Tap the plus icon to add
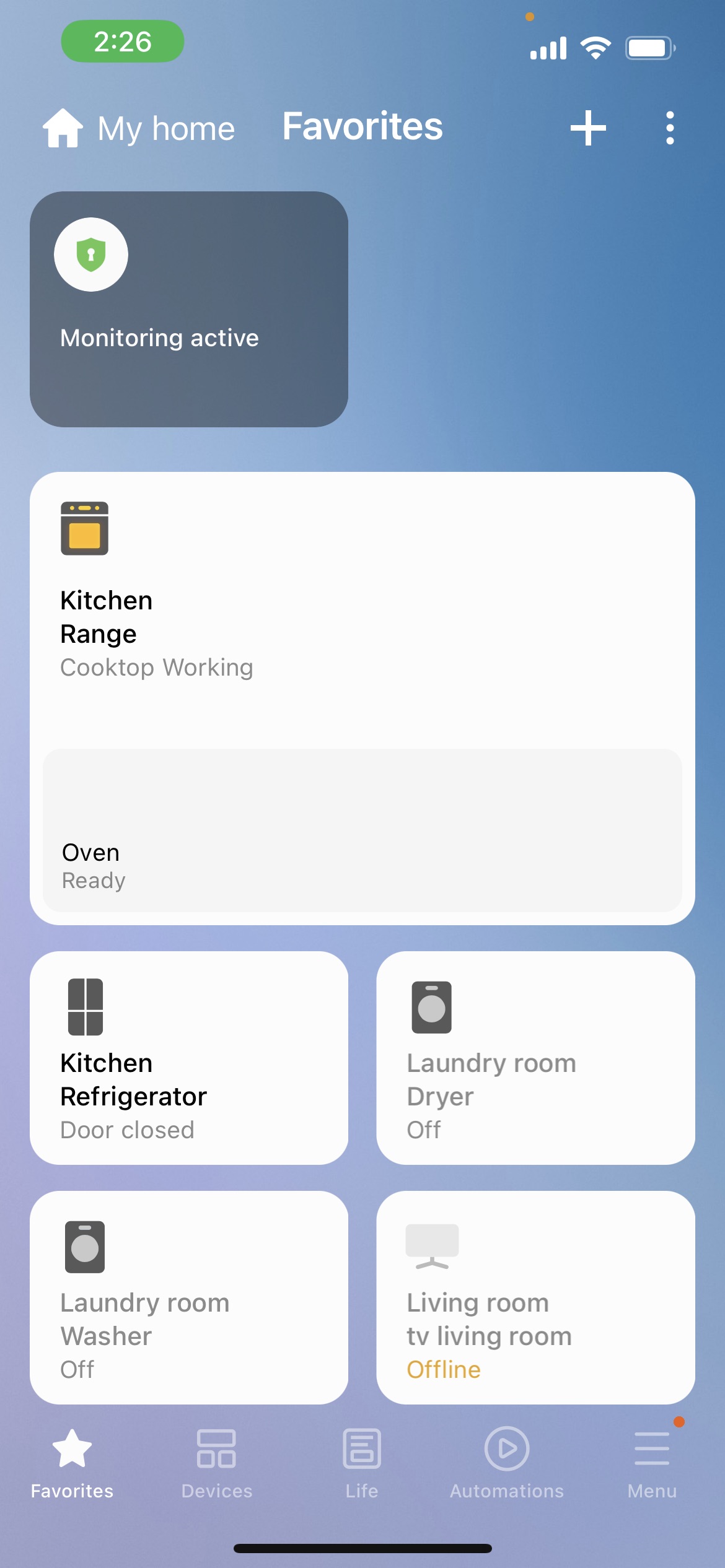This screenshot has height=1568, width=725. (588, 128)
